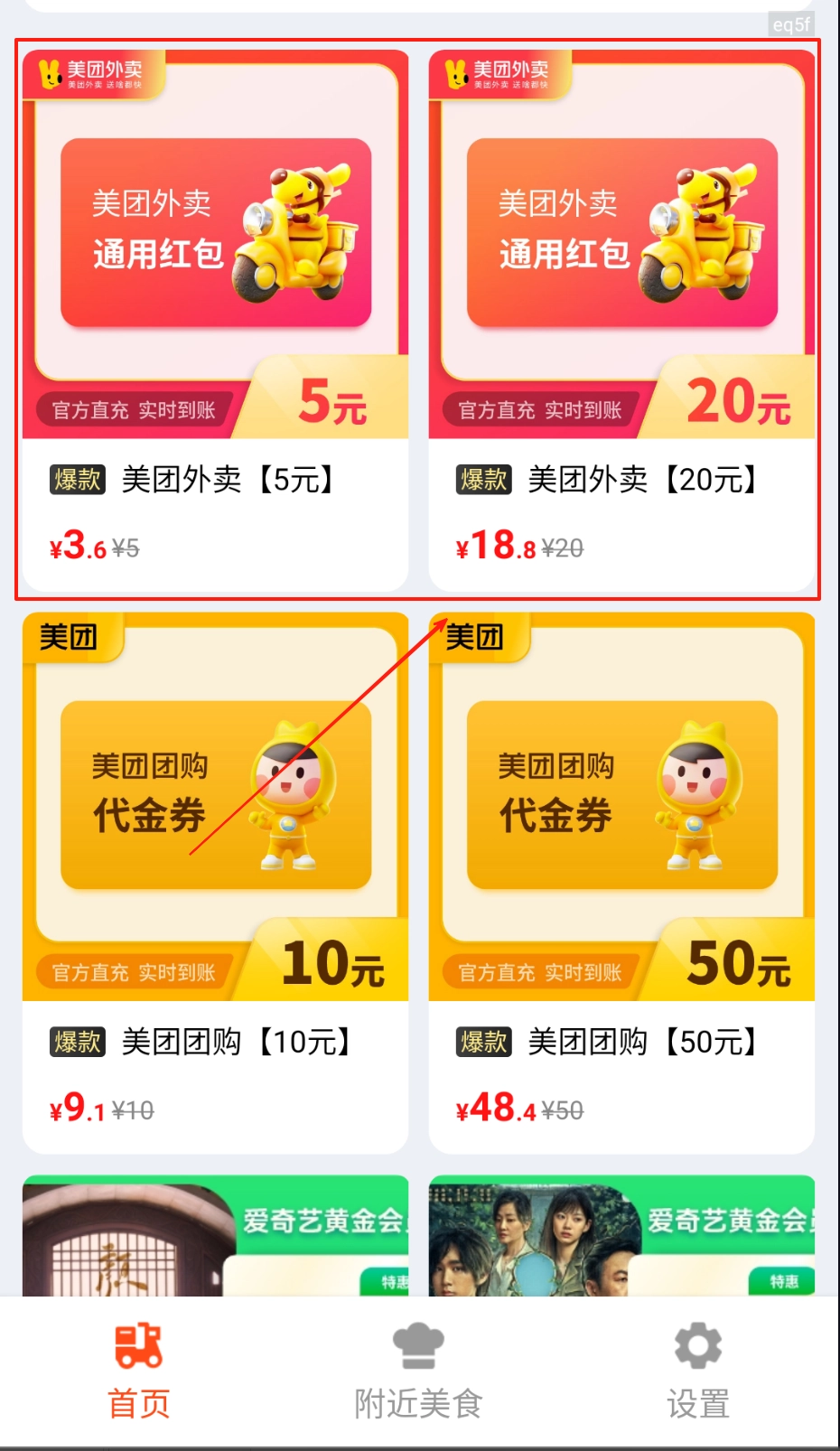840x1451 pixels.
Task: Select the 美团外卖【20元】 red packet card
Action: [621, 321]
